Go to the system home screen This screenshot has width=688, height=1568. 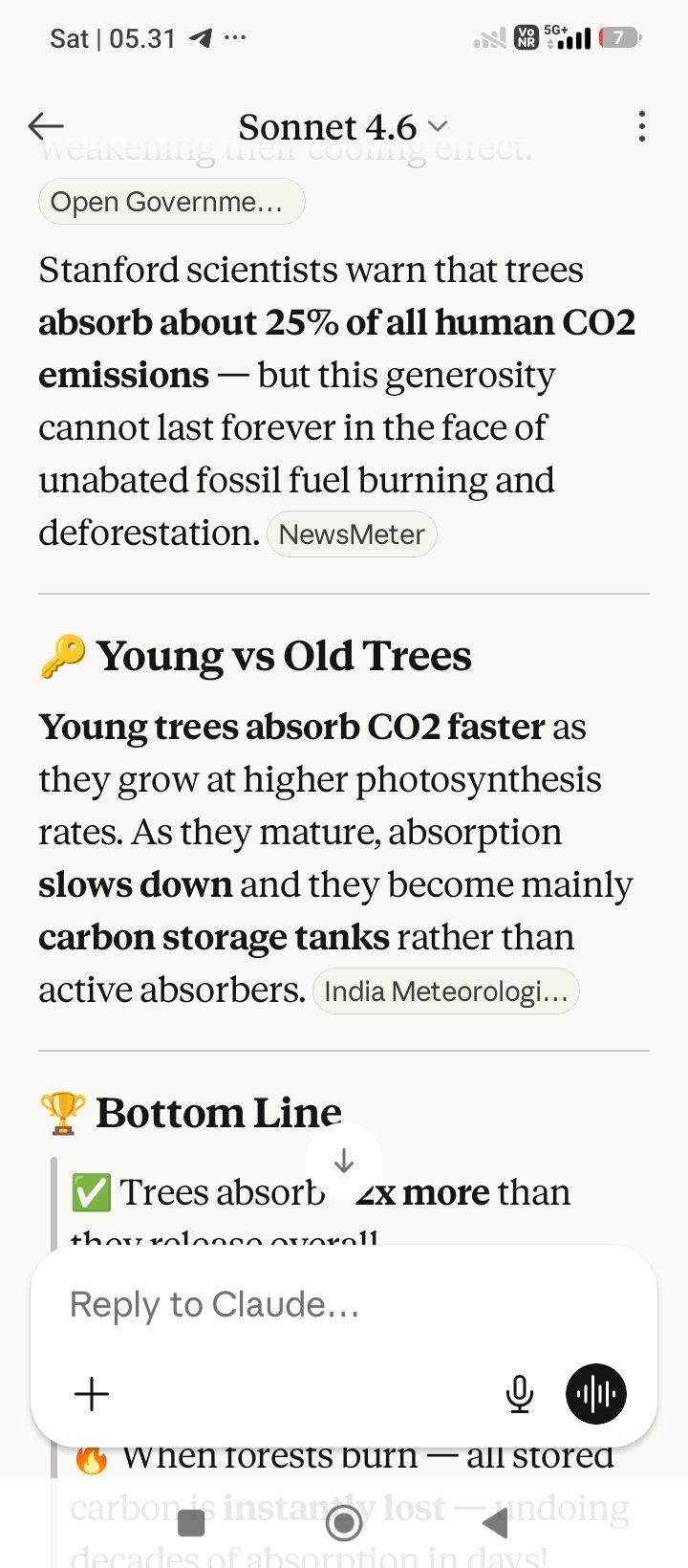point(344,1523)
